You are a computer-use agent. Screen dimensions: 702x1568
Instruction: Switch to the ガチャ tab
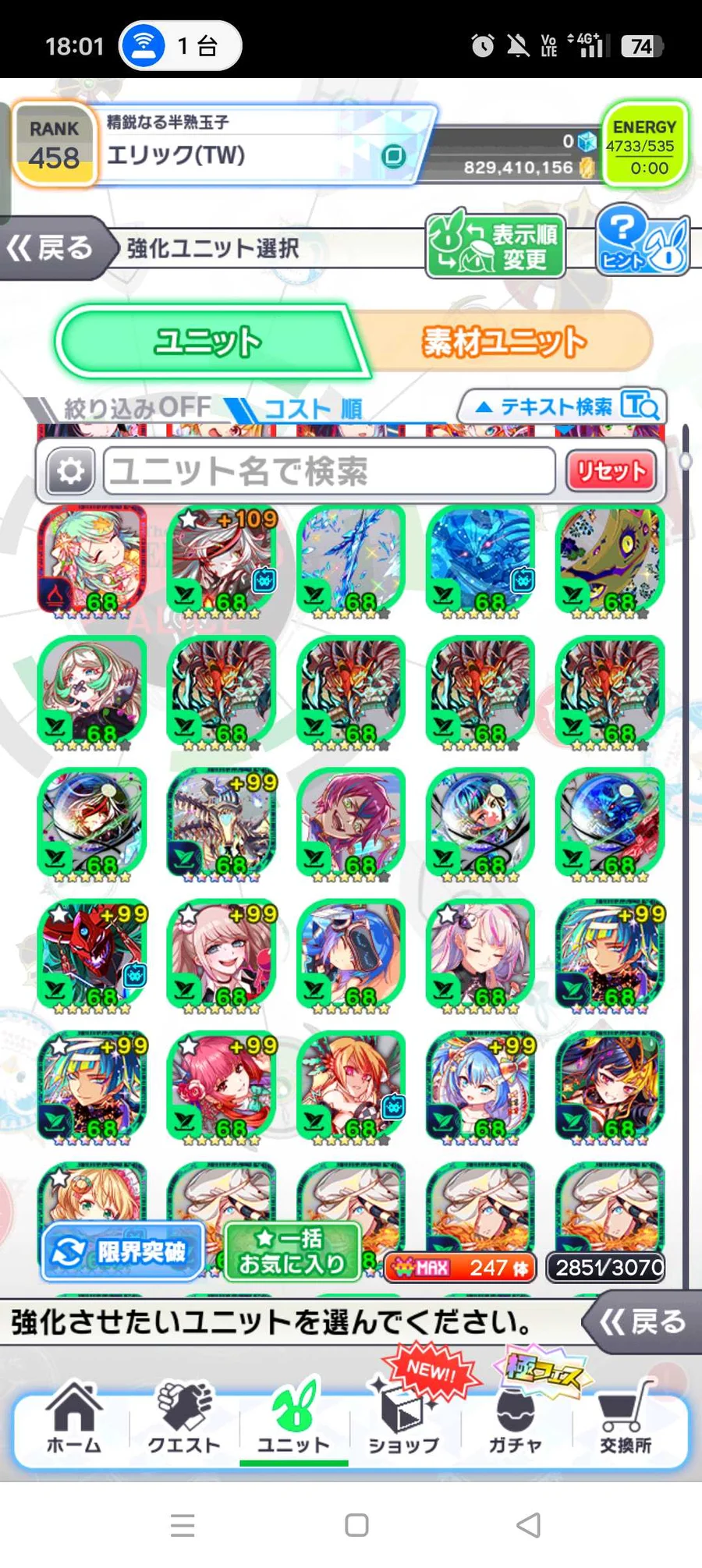pyautogui.click(x=515, y=1420)
